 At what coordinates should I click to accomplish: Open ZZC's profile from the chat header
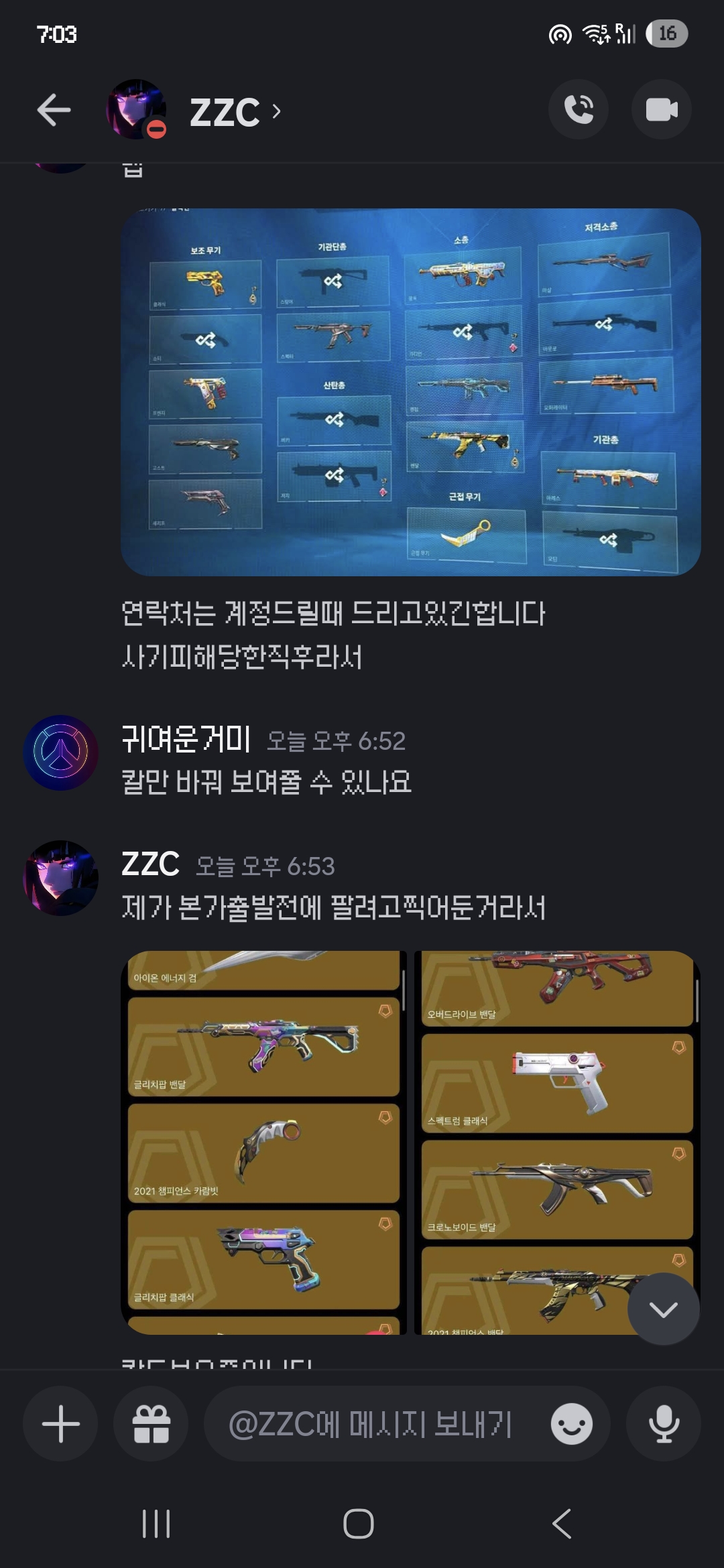click(224, 111)
